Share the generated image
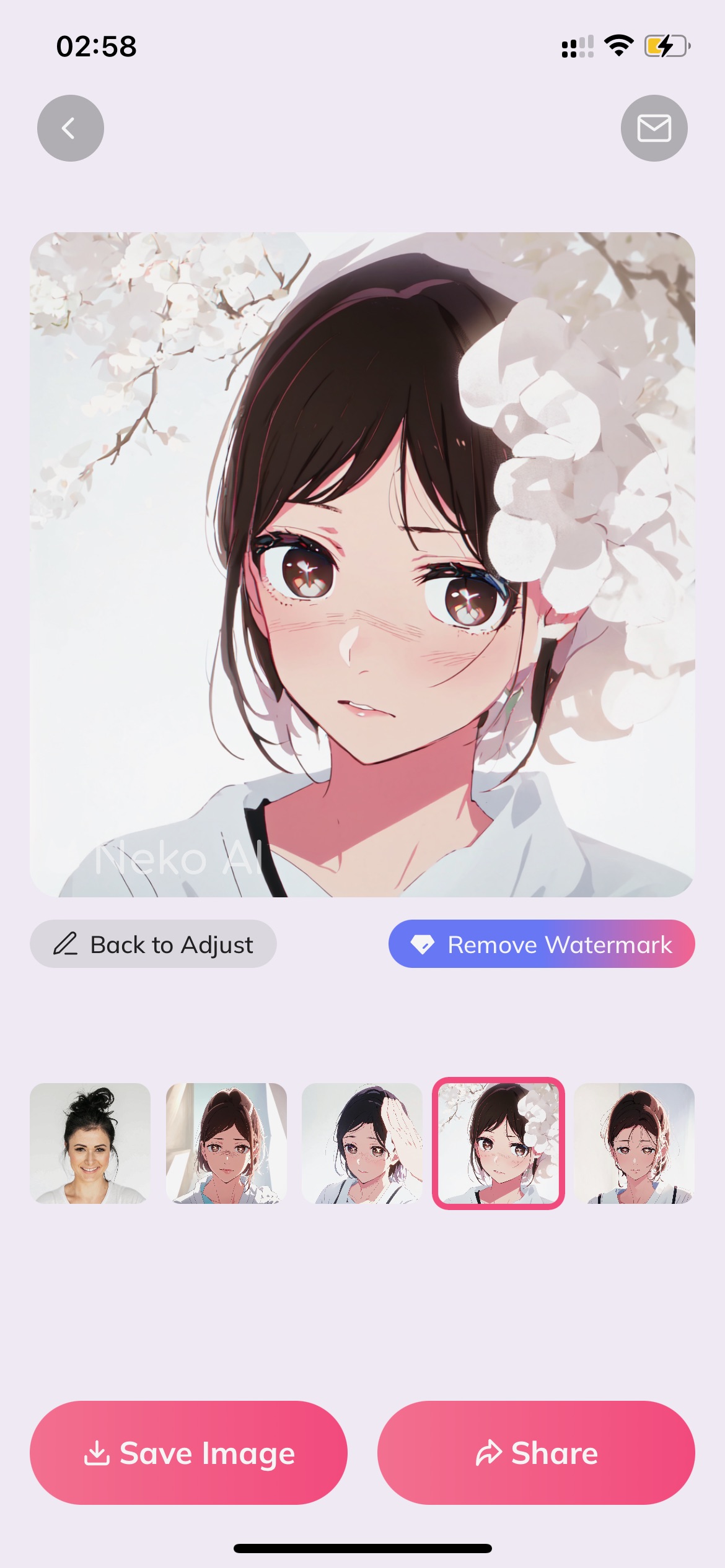The height and width of the screenshot is (1568, 725). point(536,1453)
